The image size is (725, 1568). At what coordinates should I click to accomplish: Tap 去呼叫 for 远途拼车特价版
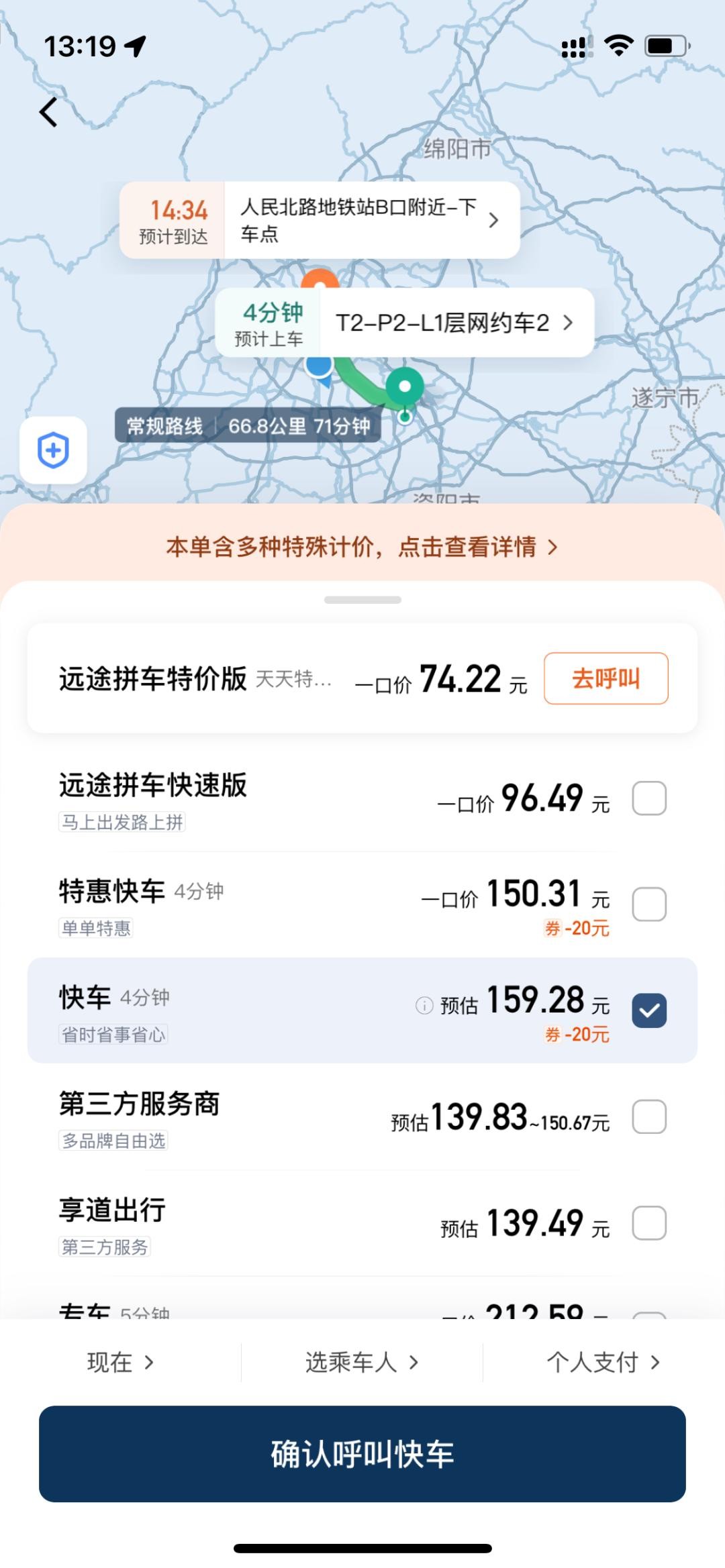click(606, 678)
